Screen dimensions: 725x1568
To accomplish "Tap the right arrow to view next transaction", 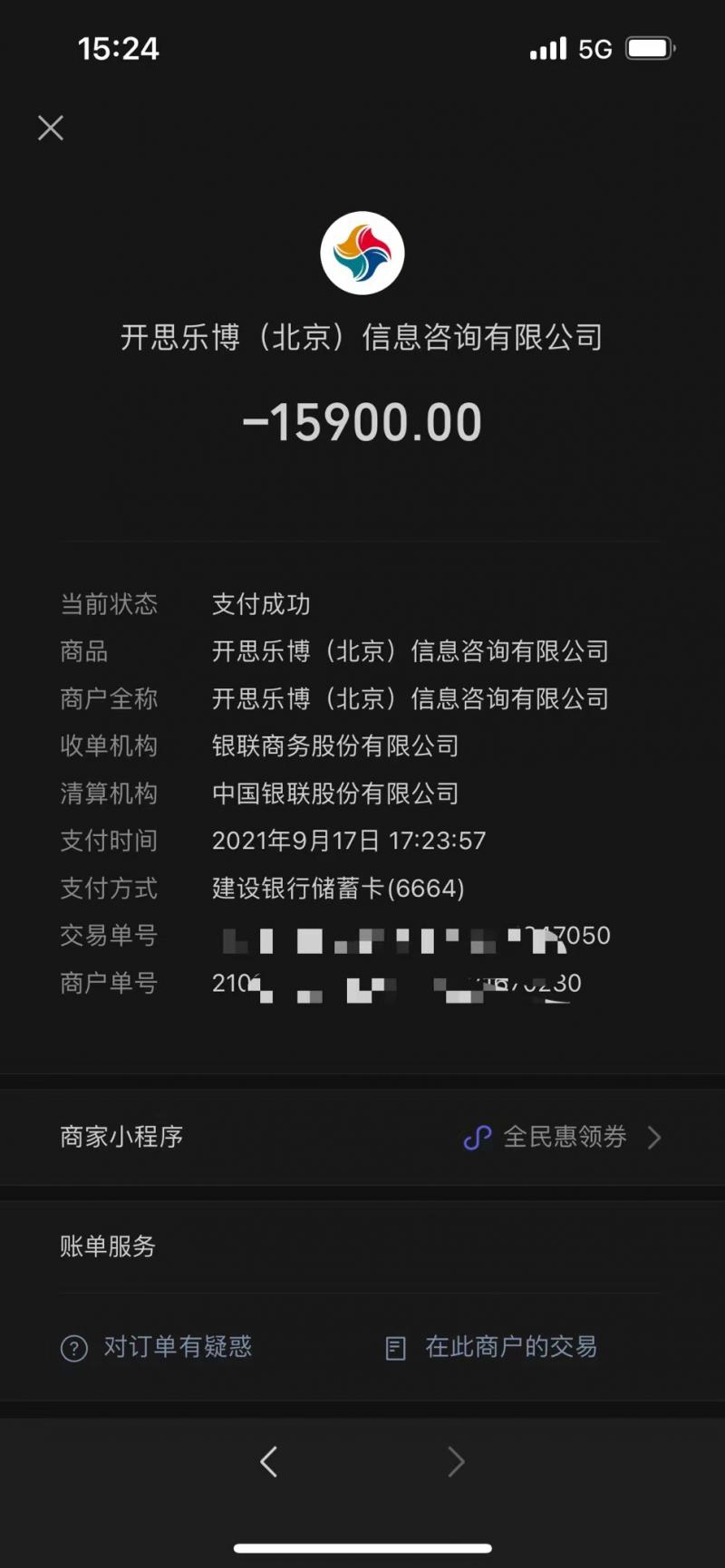I will pos(457,1461).
